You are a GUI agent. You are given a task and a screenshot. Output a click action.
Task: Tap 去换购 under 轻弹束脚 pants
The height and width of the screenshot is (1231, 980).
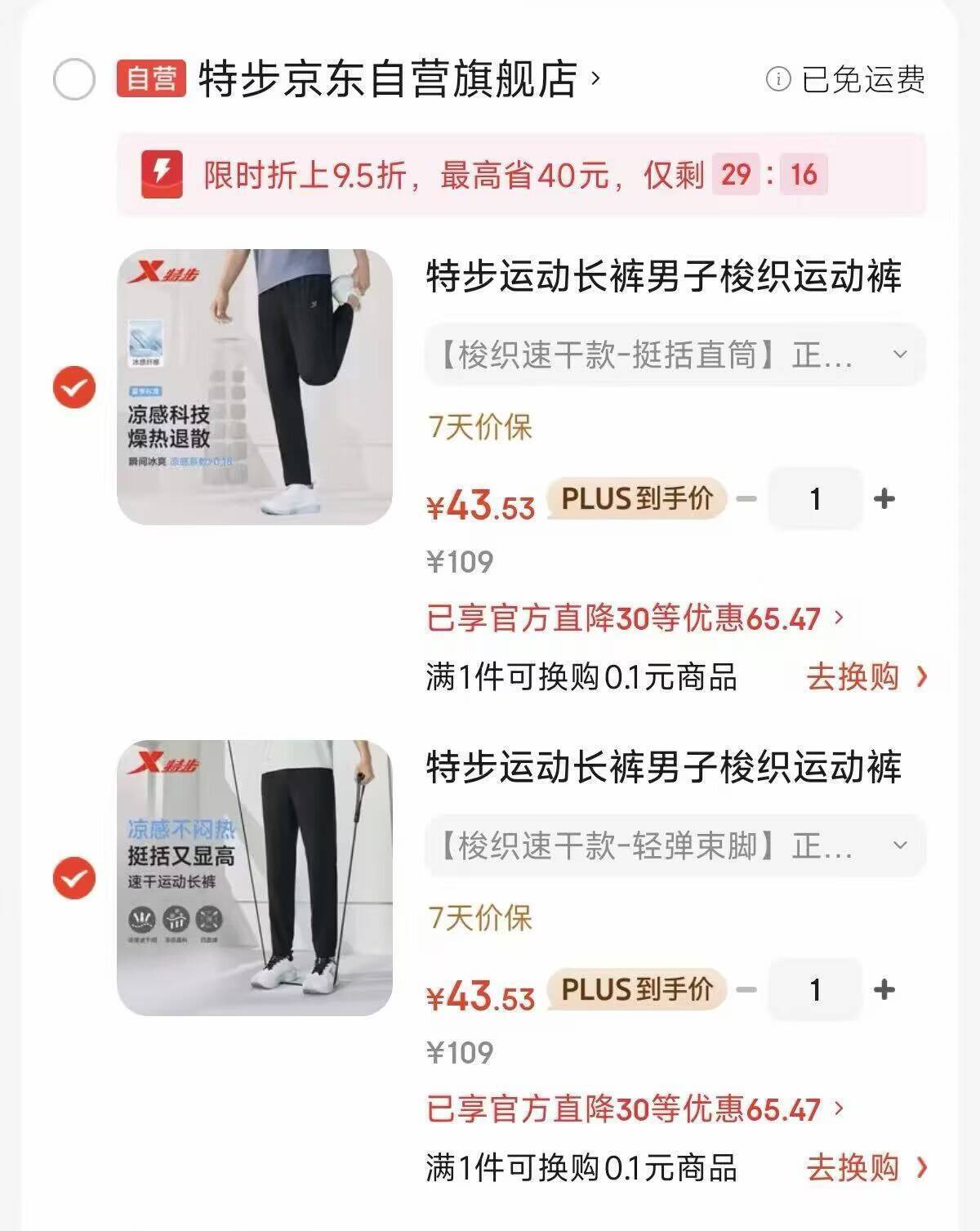point(866,1167)
